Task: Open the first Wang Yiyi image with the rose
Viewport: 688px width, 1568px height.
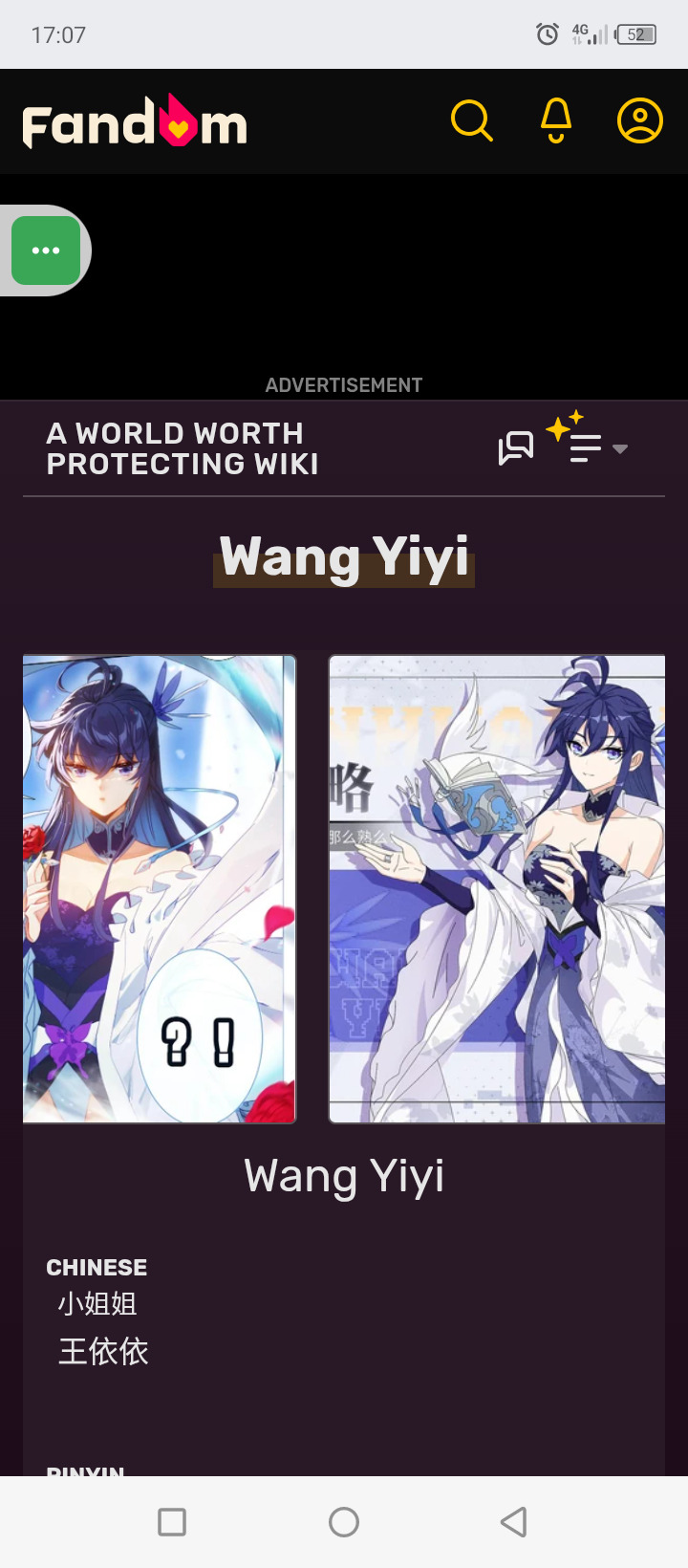Action: pos(160,888)
